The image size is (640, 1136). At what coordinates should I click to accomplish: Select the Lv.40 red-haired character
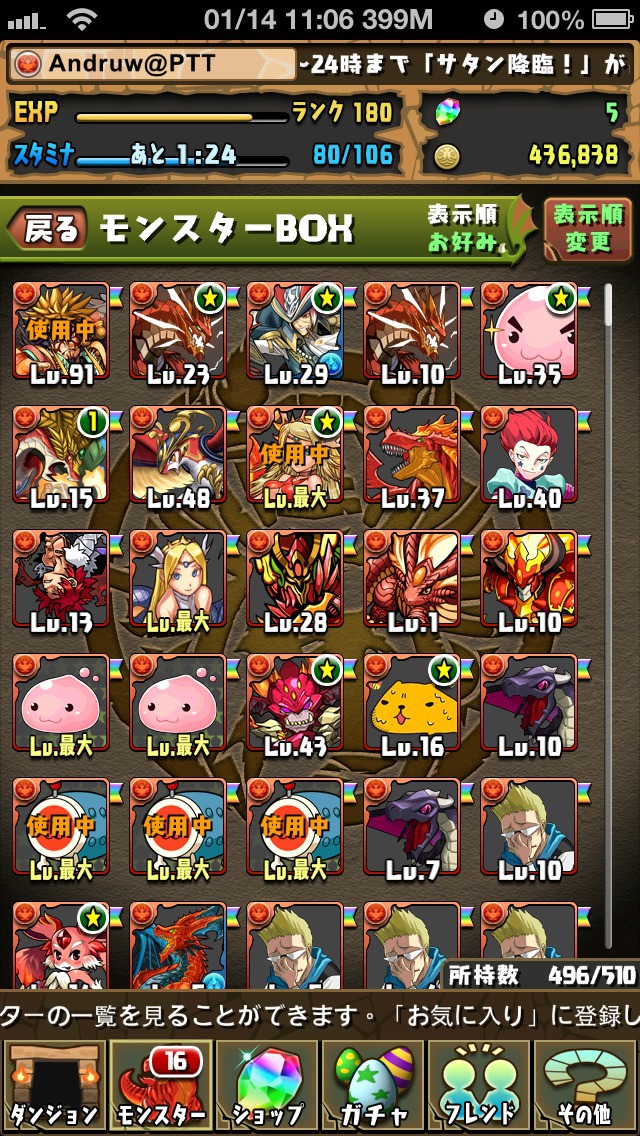[x=529, y=456]
